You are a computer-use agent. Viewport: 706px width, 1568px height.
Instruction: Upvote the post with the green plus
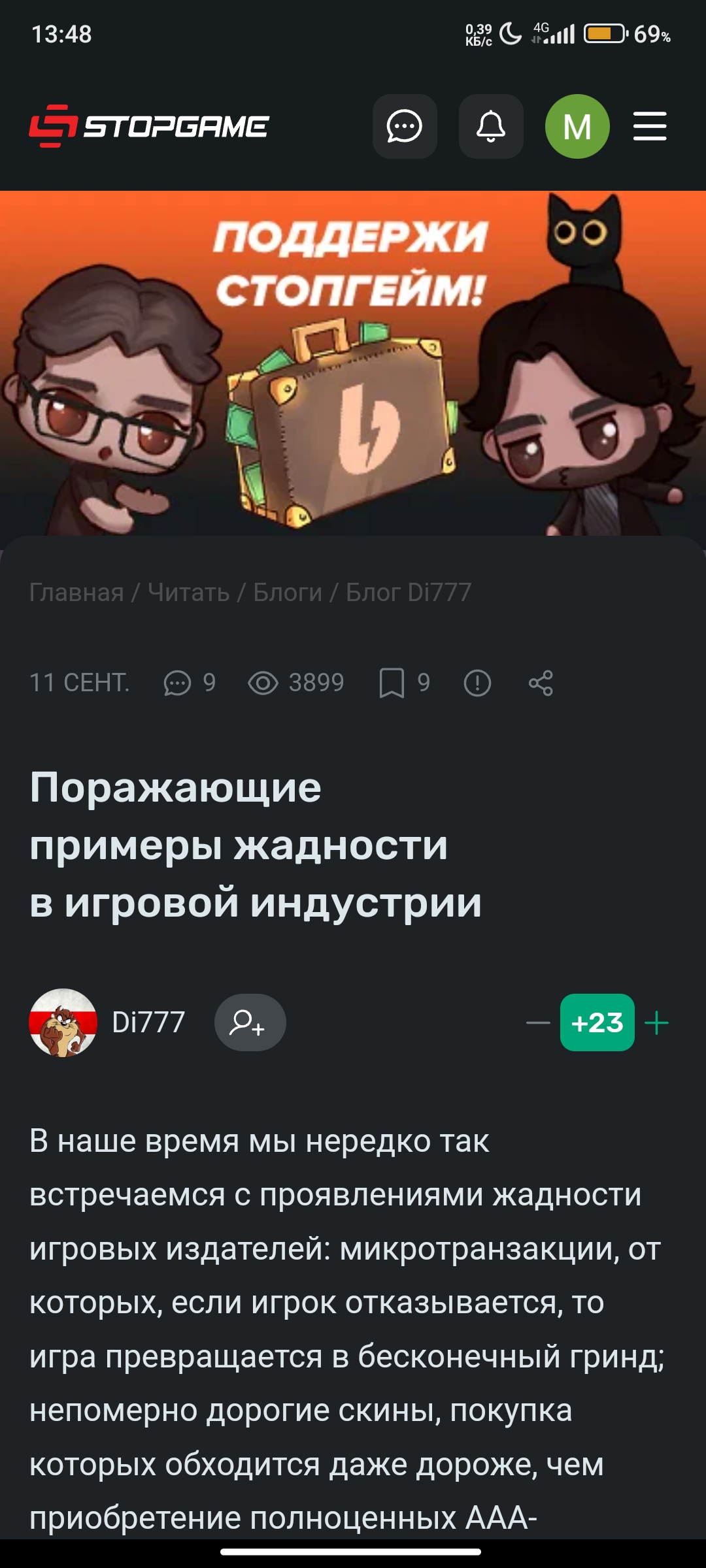656,1023
